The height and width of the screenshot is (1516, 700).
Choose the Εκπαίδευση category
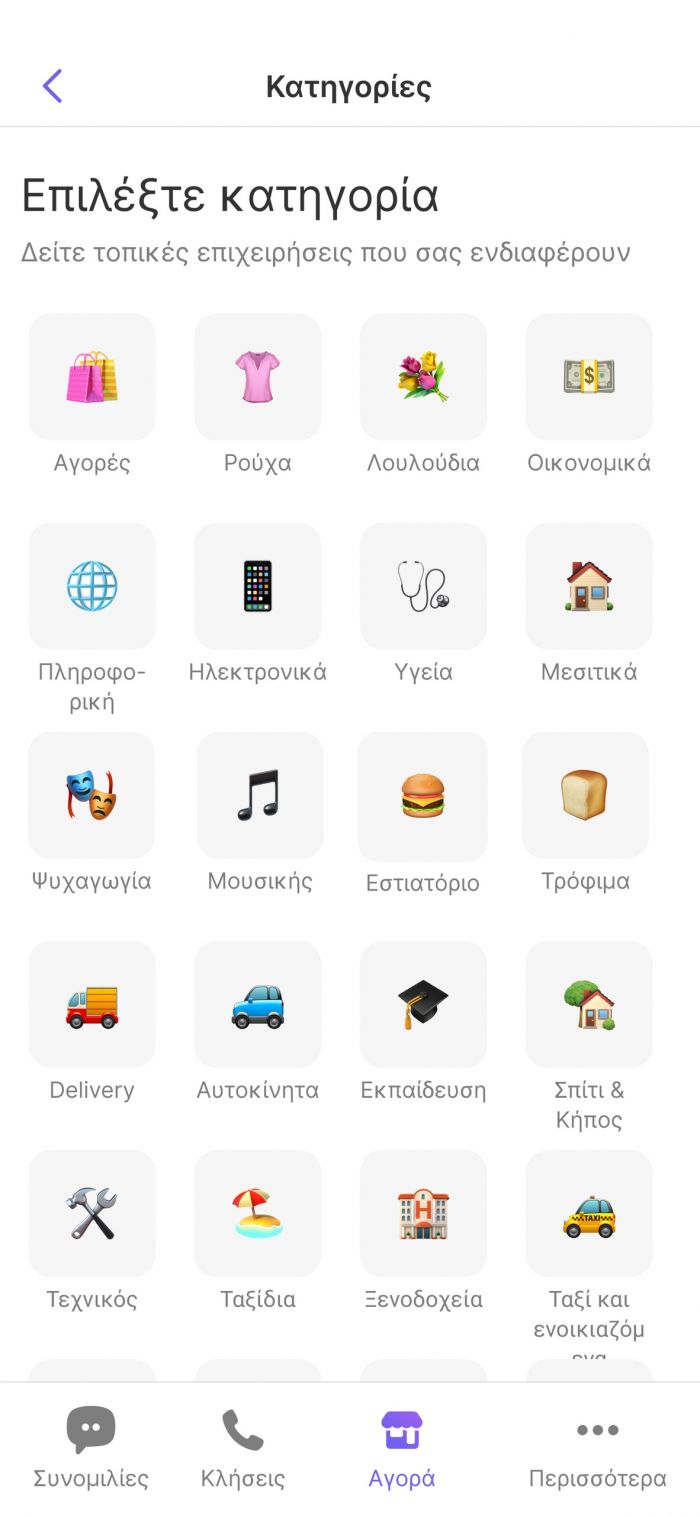[x=423, y=1004]
